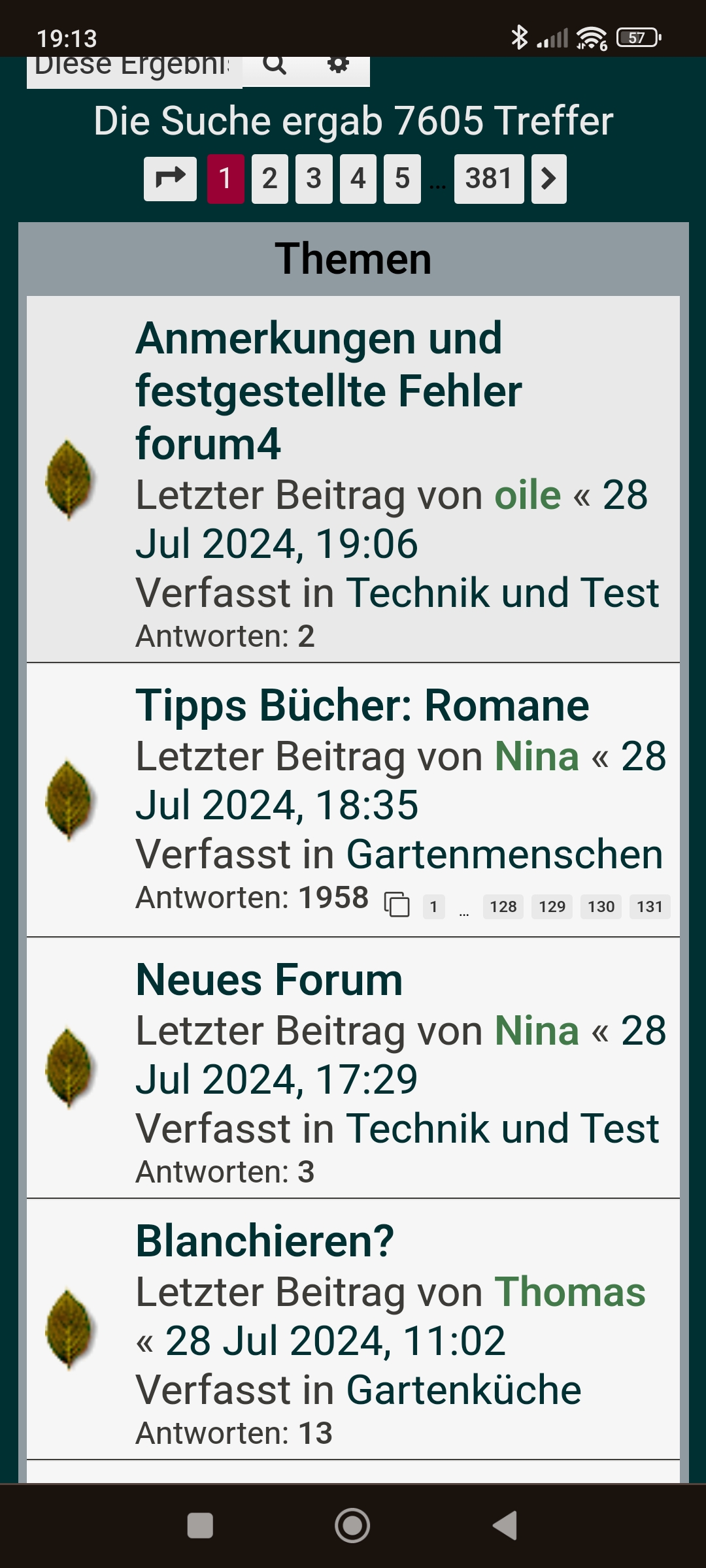This screenshot has height=1568, width=706.
Task: Open advanced search gear icon
Action: [338, 65]
